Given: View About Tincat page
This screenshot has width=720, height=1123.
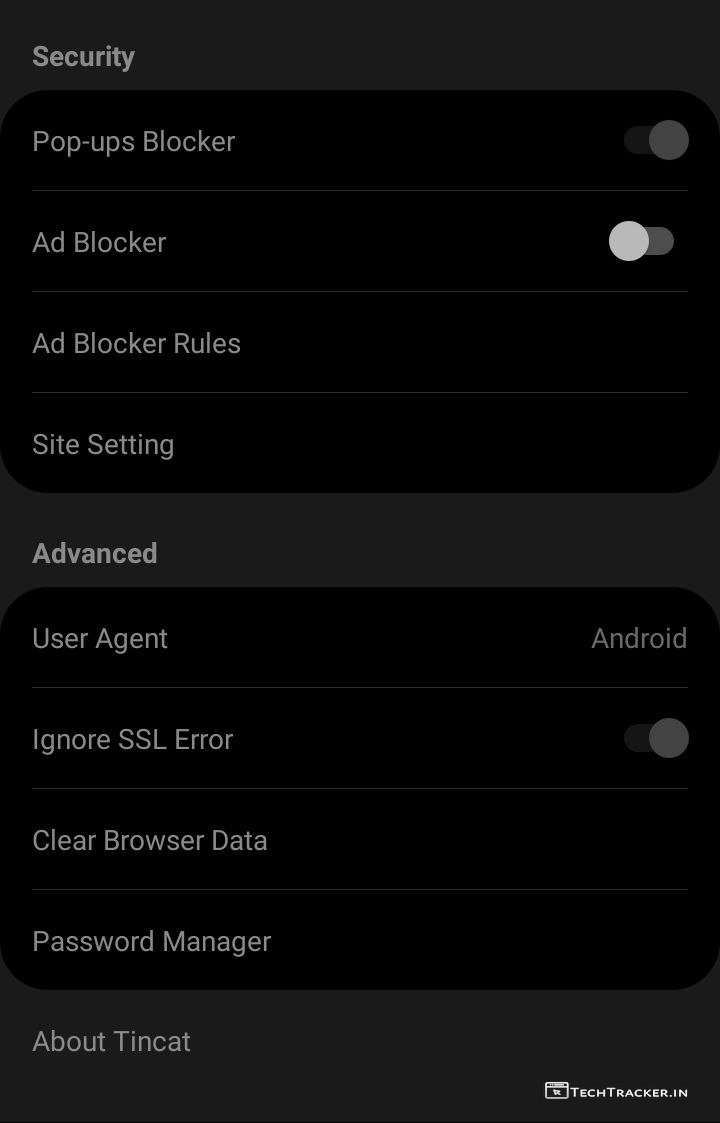Looking at the screenshot, I should pyautogui.click(x=112, y=1041).
